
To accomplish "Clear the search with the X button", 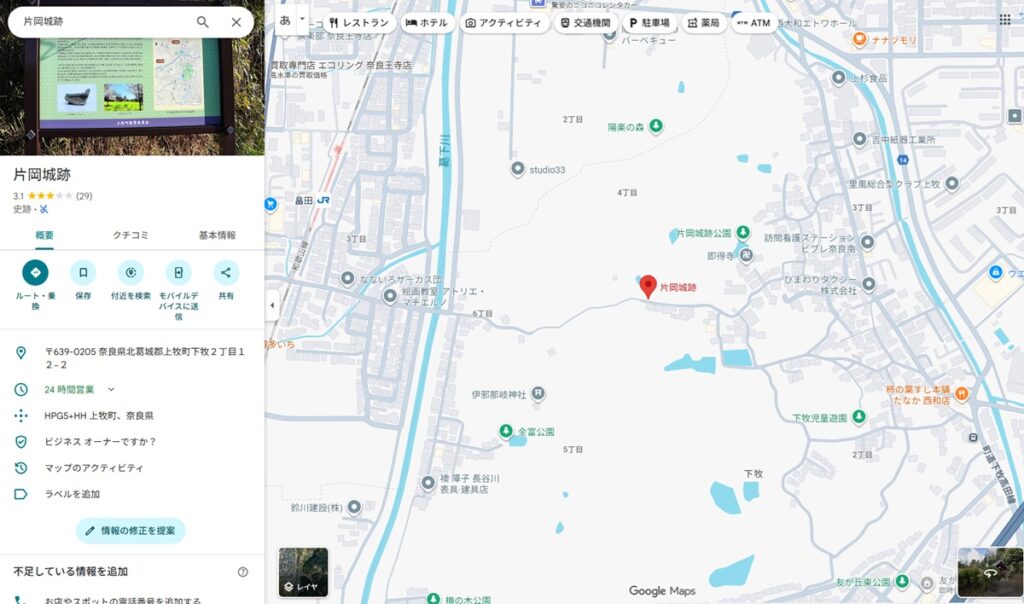I will (236, 22).
